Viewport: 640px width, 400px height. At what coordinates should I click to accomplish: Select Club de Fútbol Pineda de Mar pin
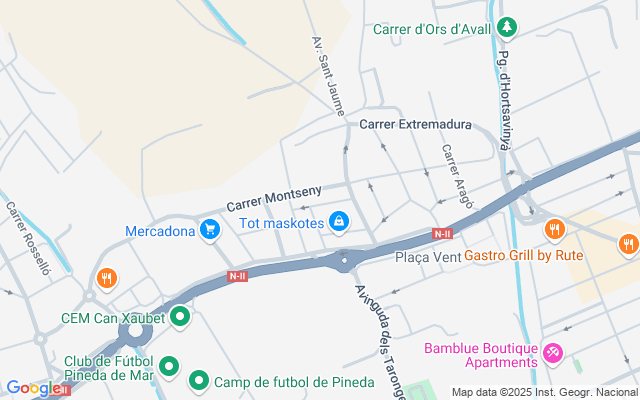click(169, 367)
